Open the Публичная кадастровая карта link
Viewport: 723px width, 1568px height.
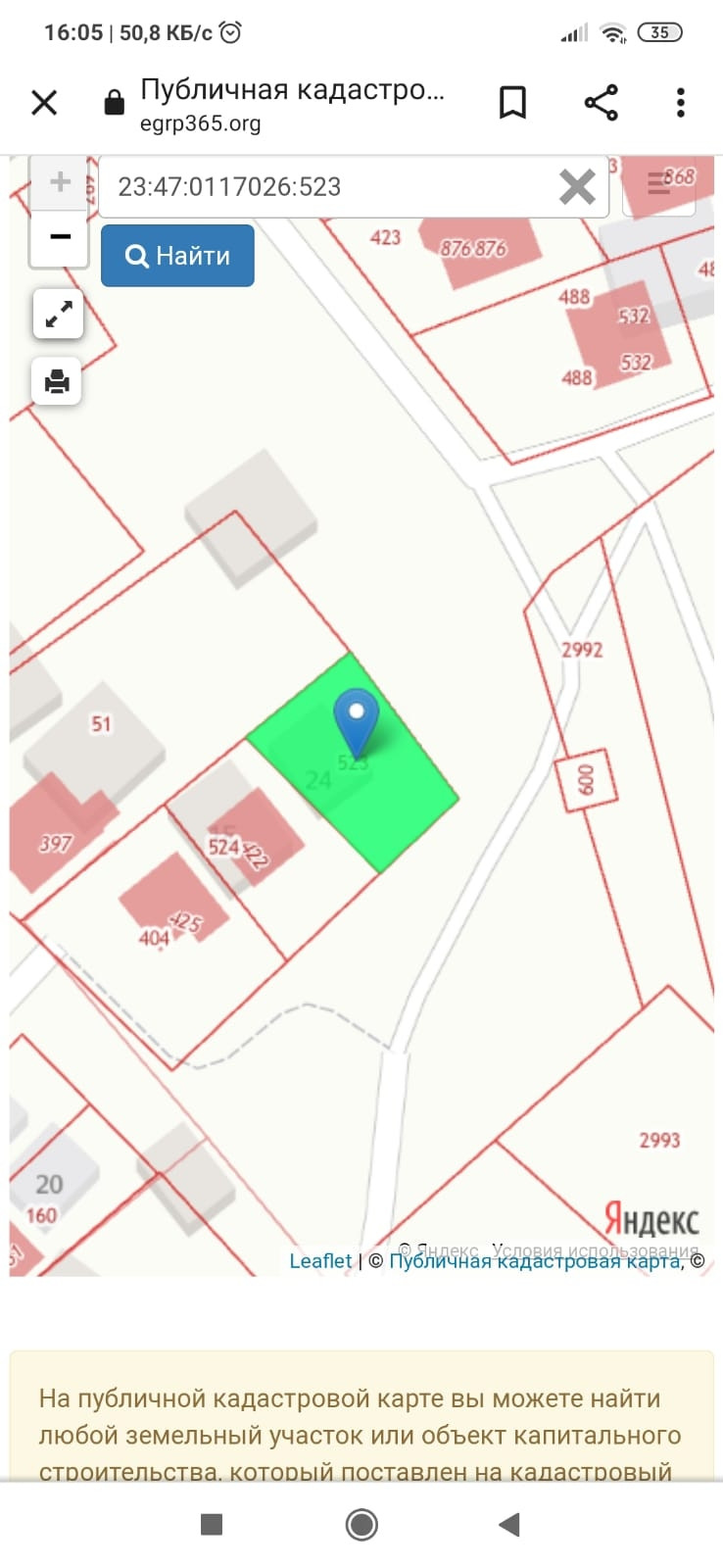(x=534, y=1261)
